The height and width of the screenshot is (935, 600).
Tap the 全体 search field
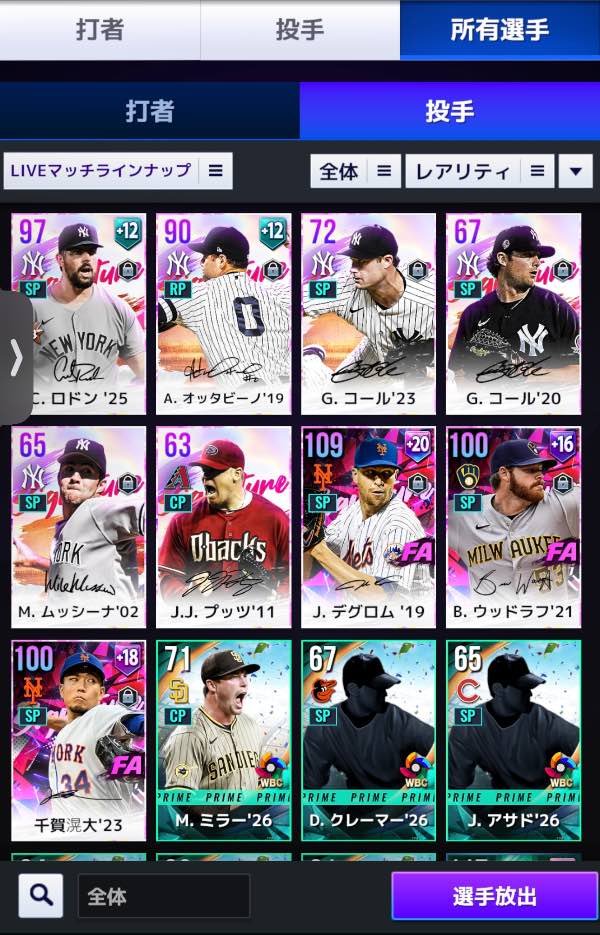(164, 896)
